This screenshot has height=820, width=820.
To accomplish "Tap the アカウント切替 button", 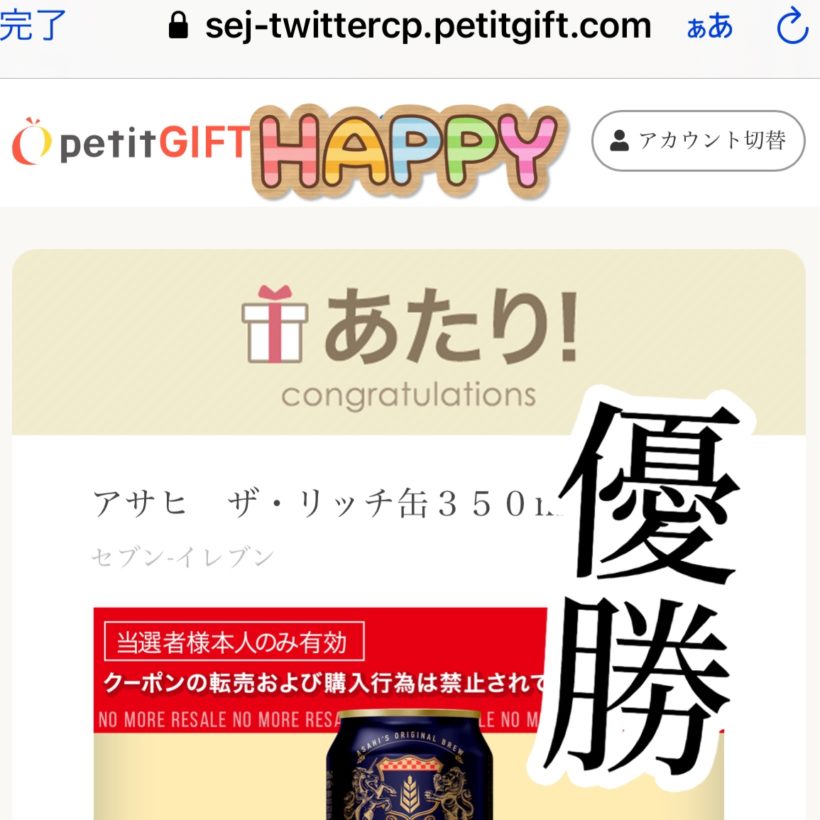I will coord(698,141).
